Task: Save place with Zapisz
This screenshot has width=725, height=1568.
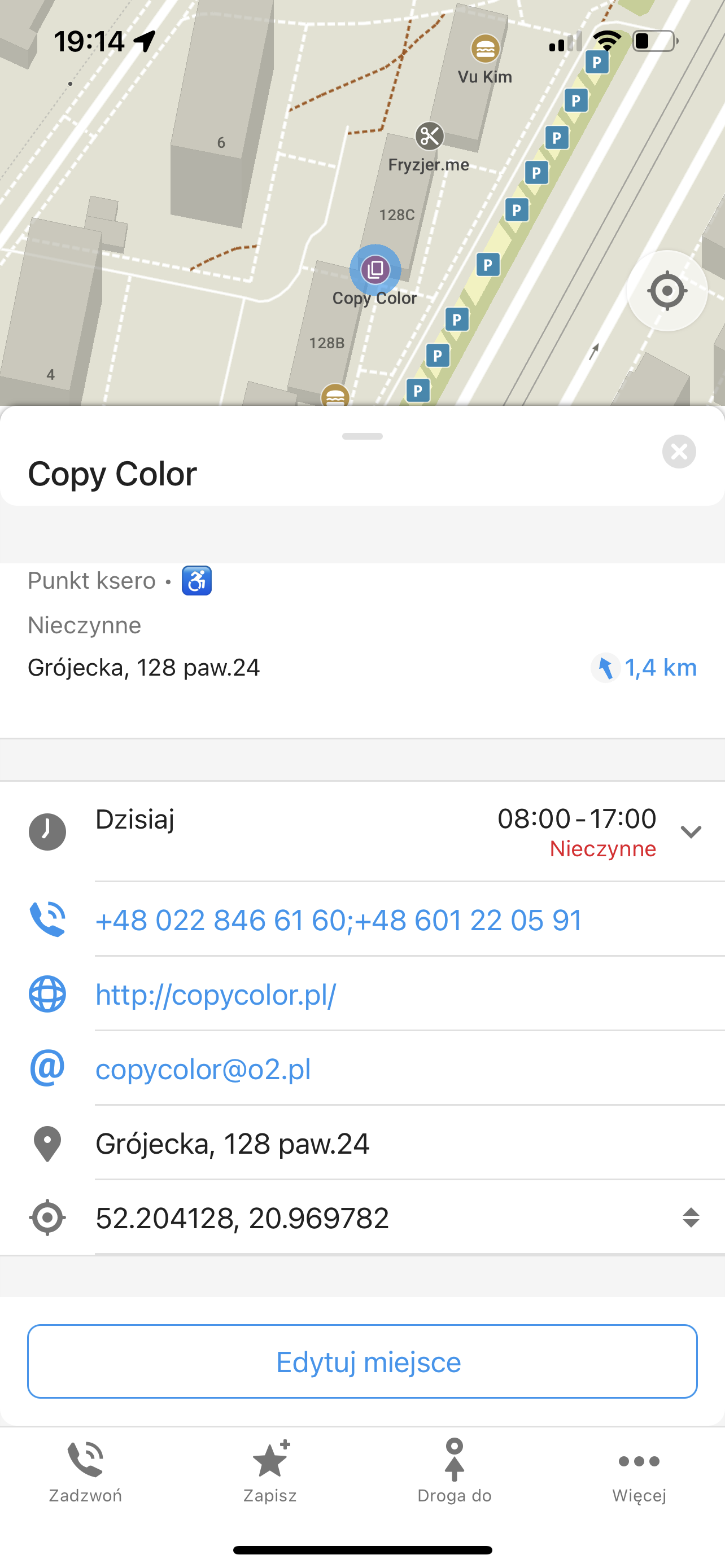Action: pyautogui.click(x=270, y=1470)
